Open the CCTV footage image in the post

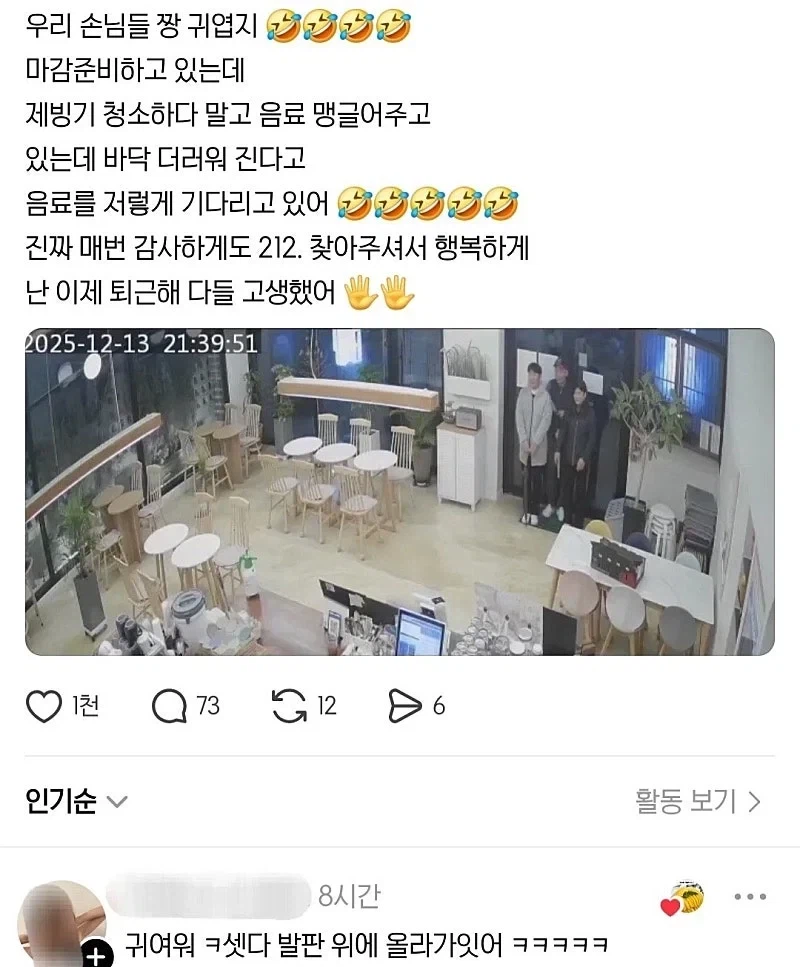pos(400,493)
